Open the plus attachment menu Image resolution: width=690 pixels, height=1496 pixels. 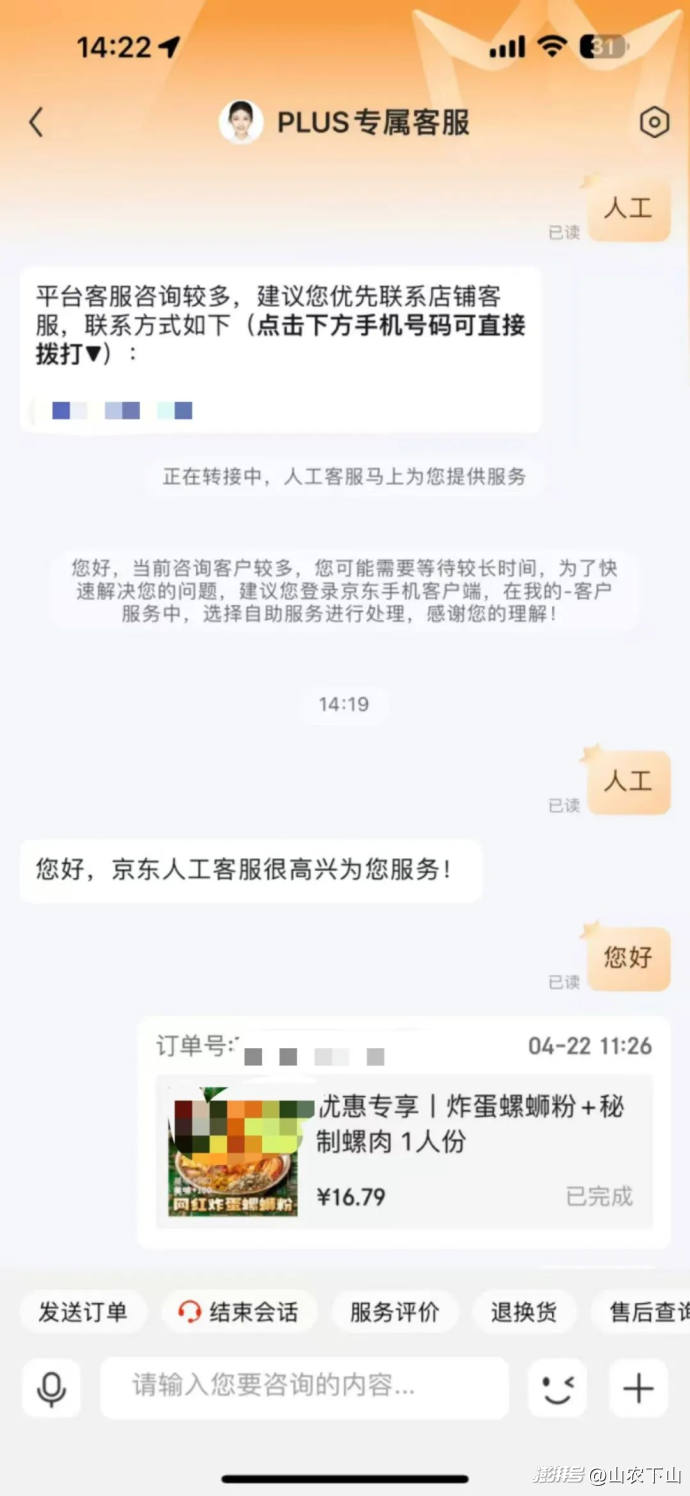(x=638, y=1388)
